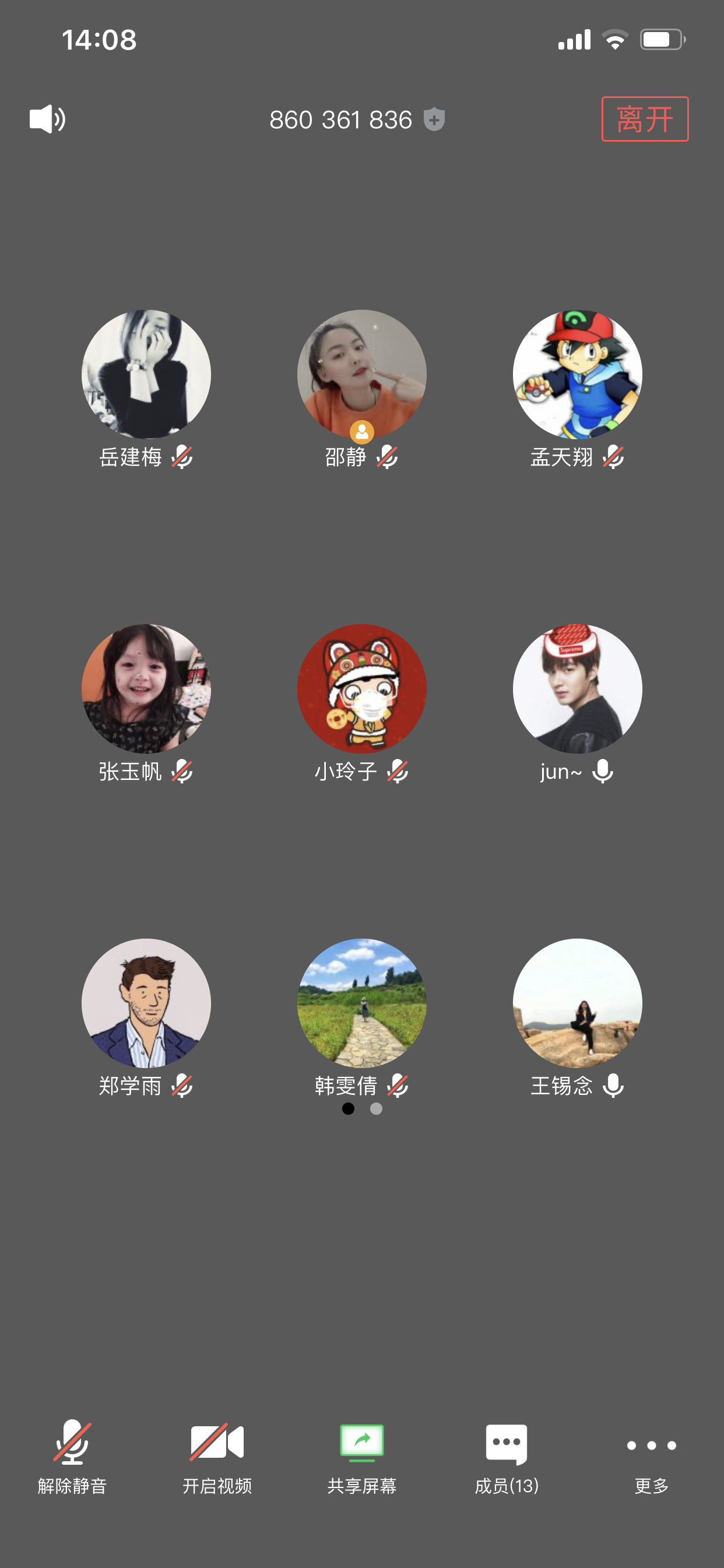
Task: Select 小玲子's avatar
Action: click(x=362, y=688)
